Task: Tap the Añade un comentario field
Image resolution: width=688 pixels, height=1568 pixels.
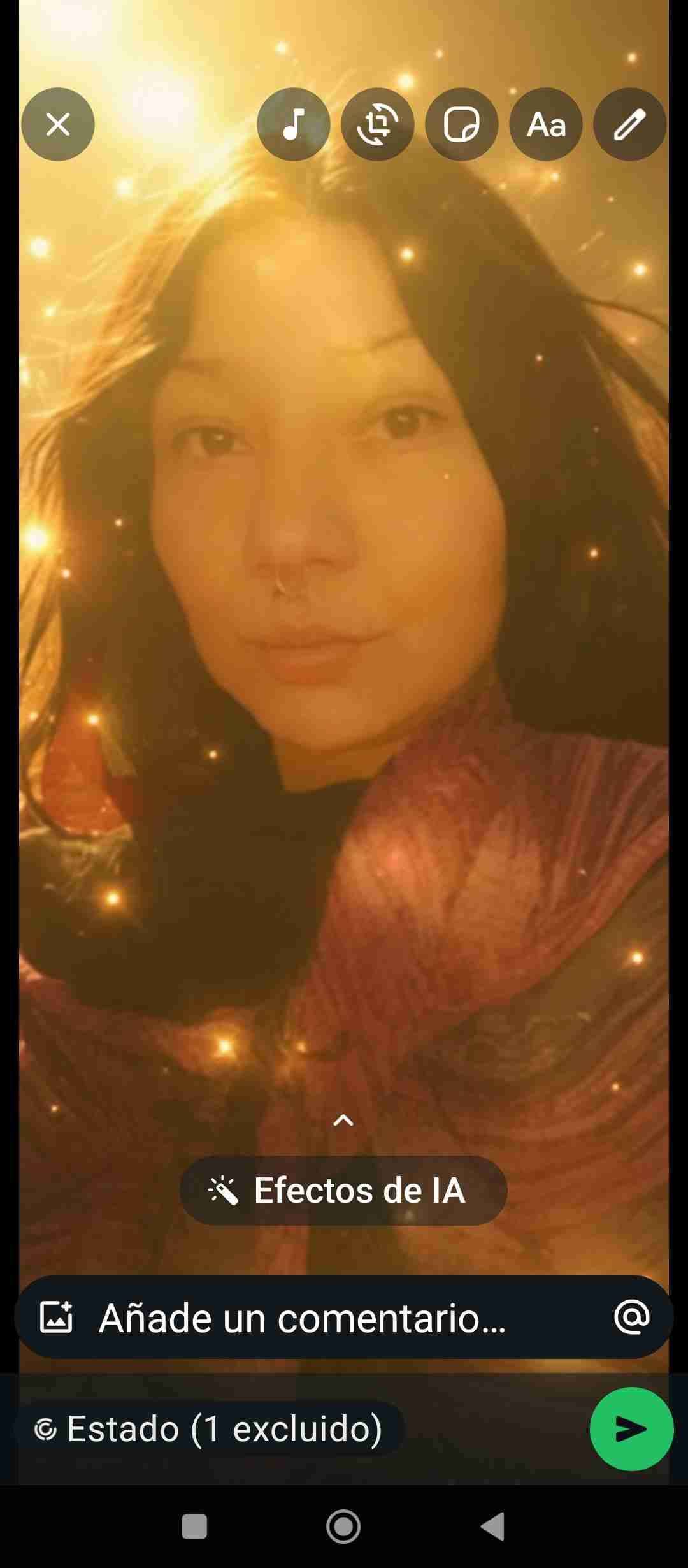Action: [x=338, y=1318]
